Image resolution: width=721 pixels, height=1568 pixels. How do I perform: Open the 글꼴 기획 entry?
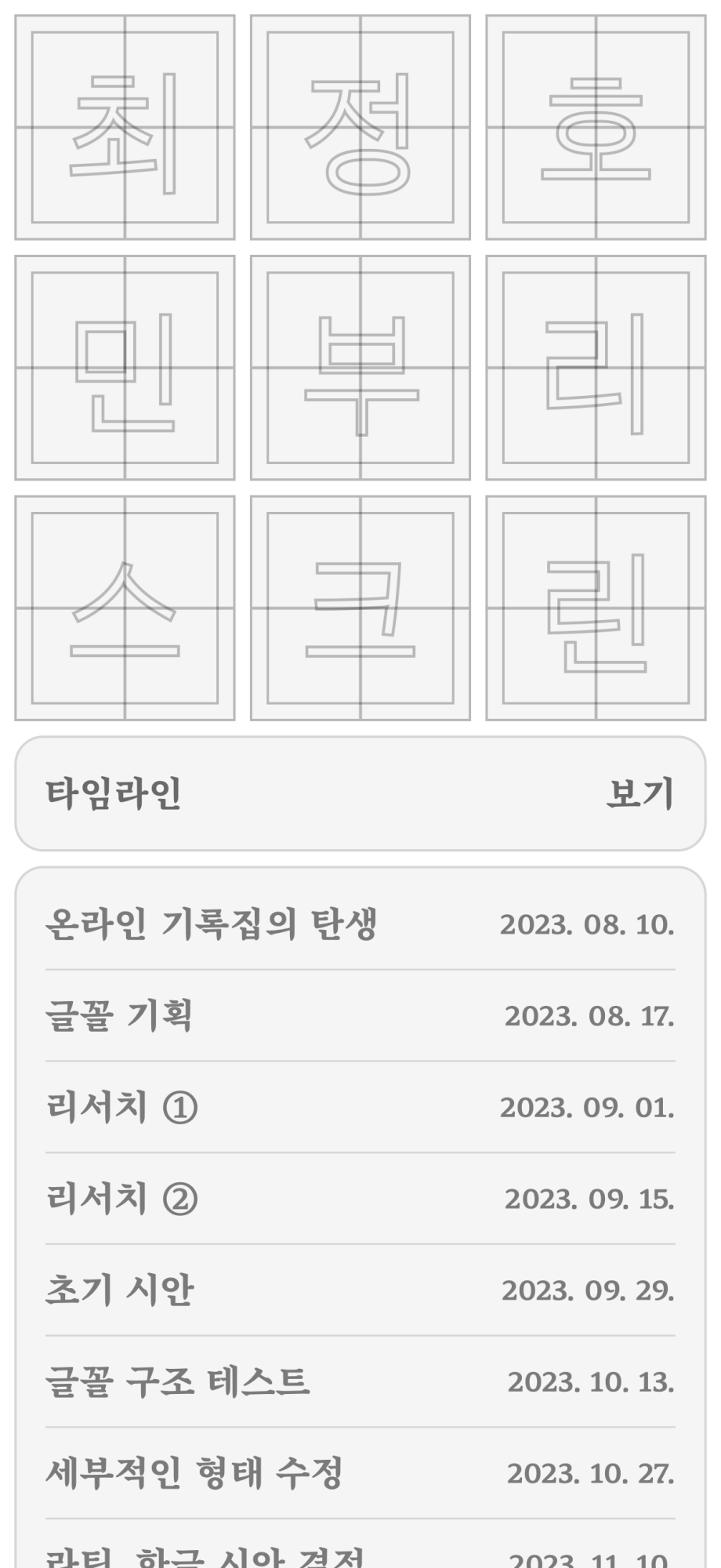(360, 1016)
